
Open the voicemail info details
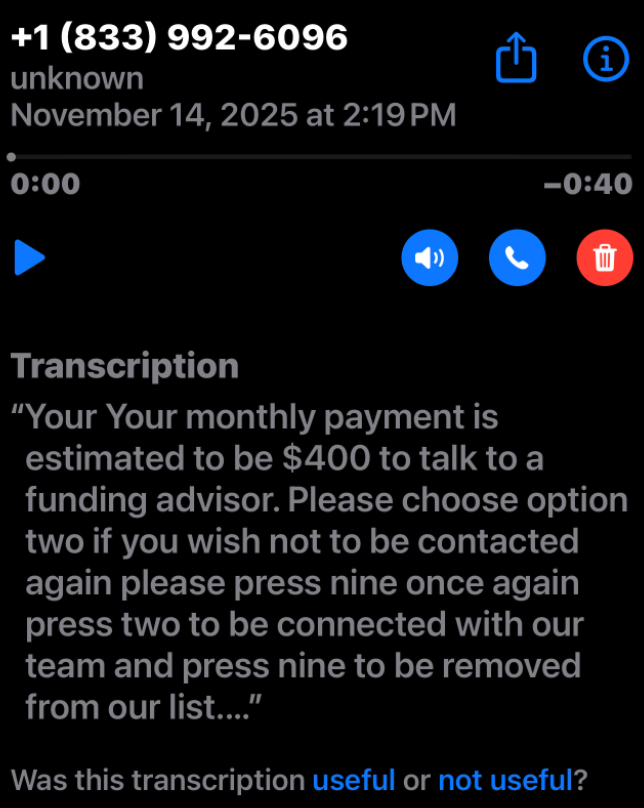coord(605,61)
